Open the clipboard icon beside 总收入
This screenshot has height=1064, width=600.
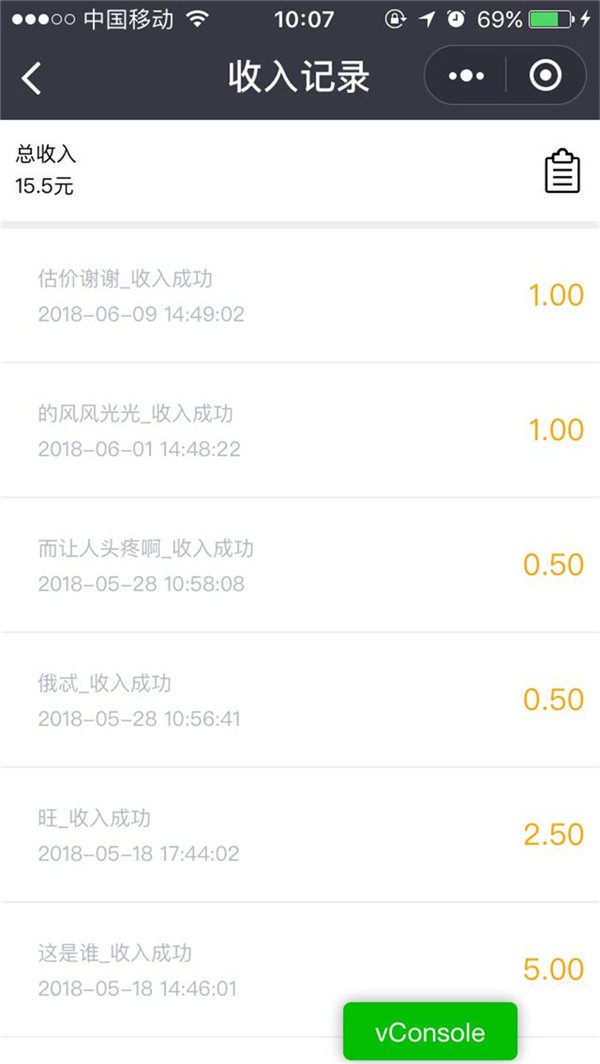point(562,171)
